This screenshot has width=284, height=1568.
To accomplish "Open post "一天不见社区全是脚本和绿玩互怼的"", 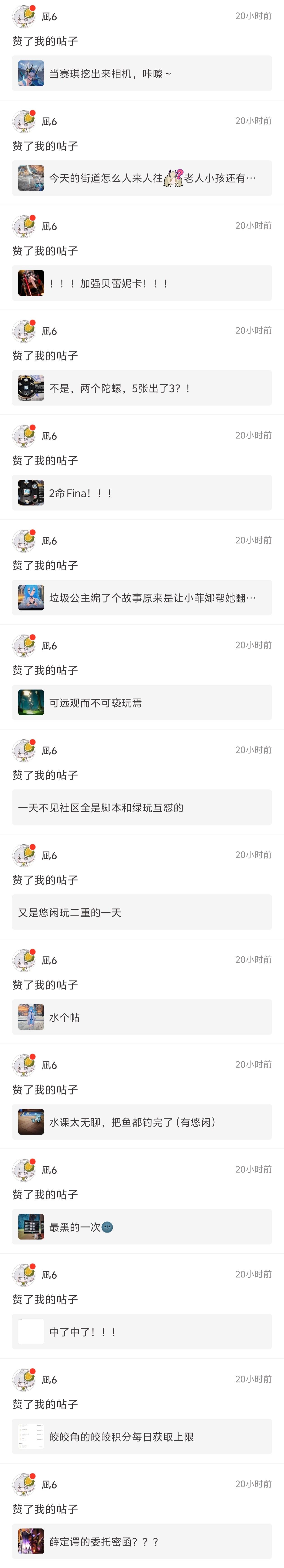I will point(141,808).
